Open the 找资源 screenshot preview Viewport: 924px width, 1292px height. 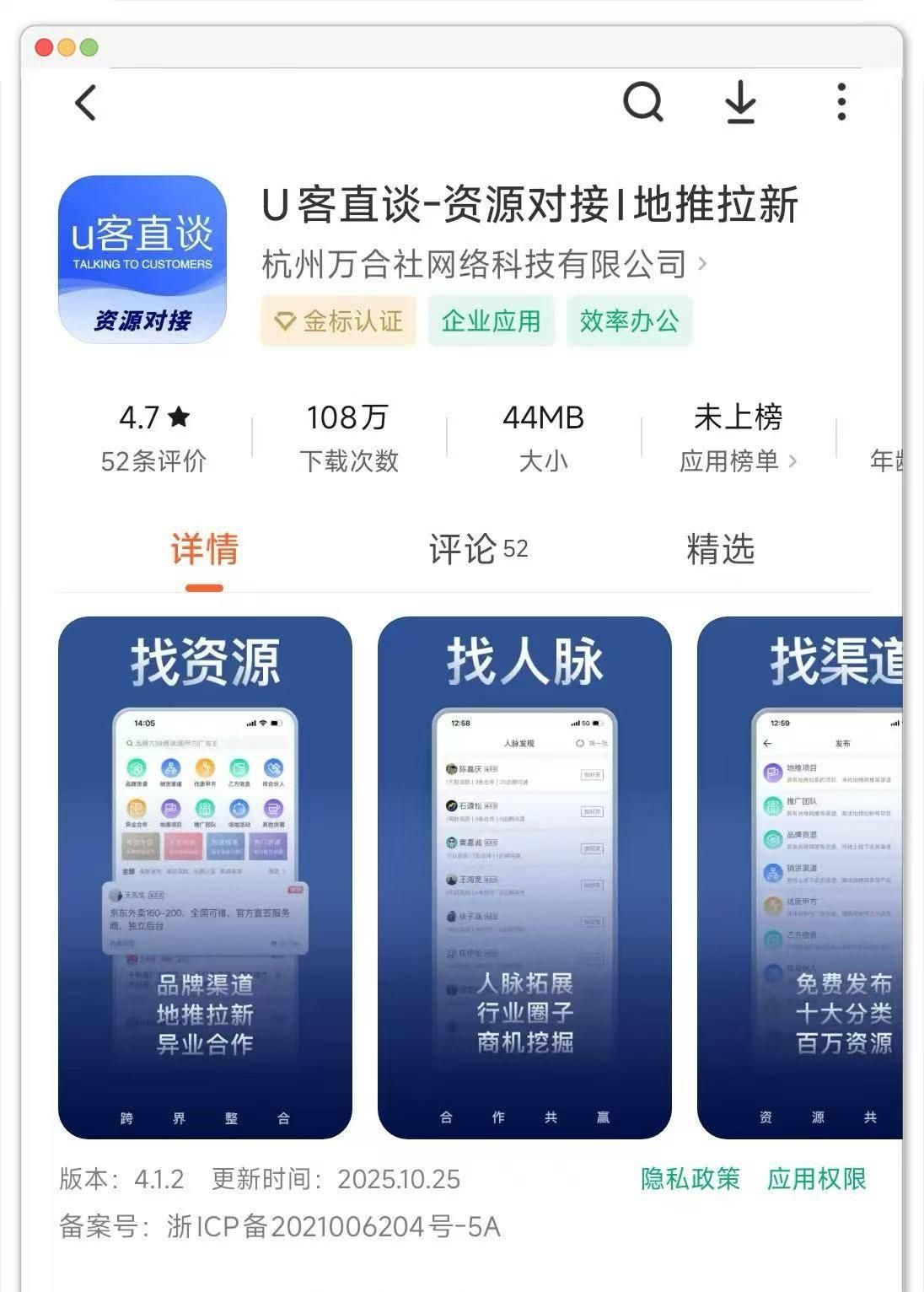coord(205,877)
